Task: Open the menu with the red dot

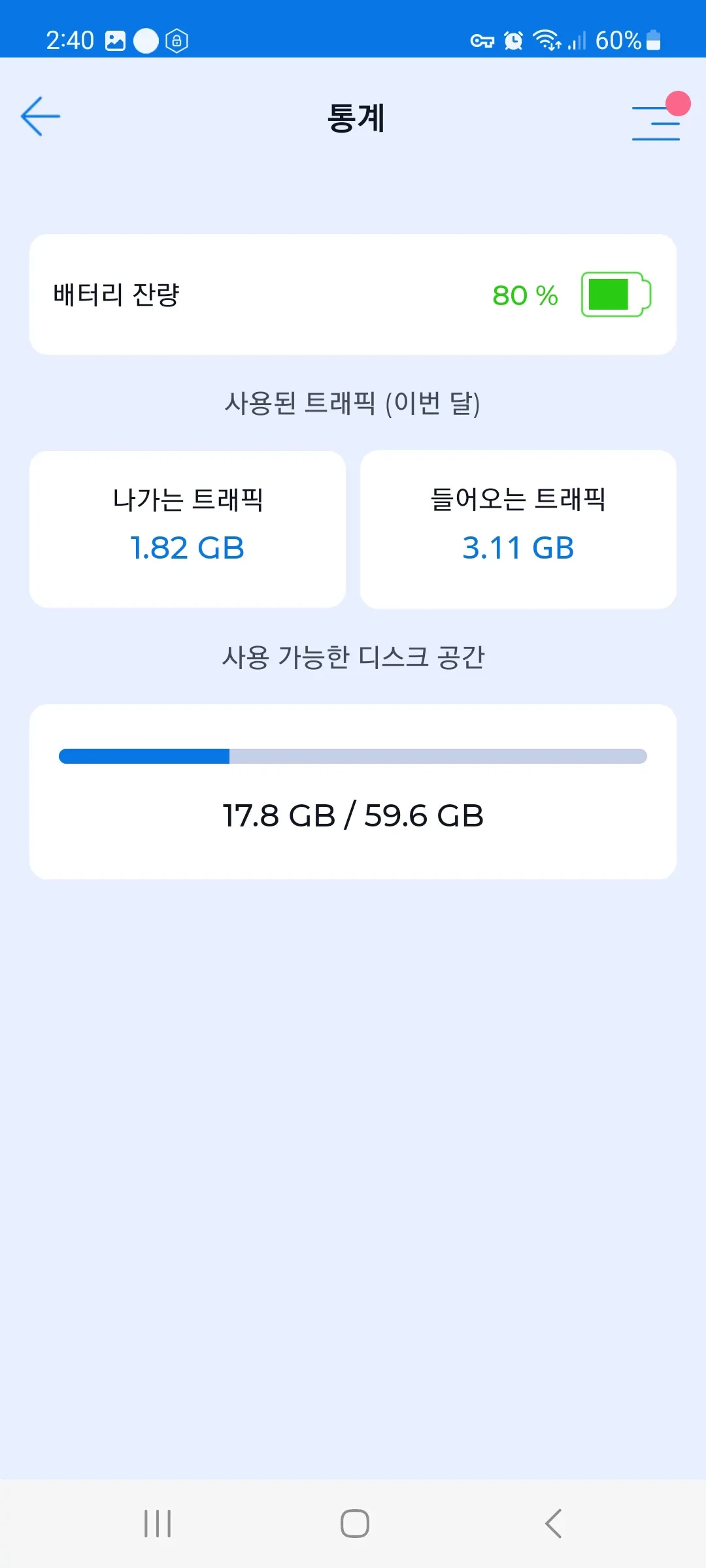Action: (656, 122)
